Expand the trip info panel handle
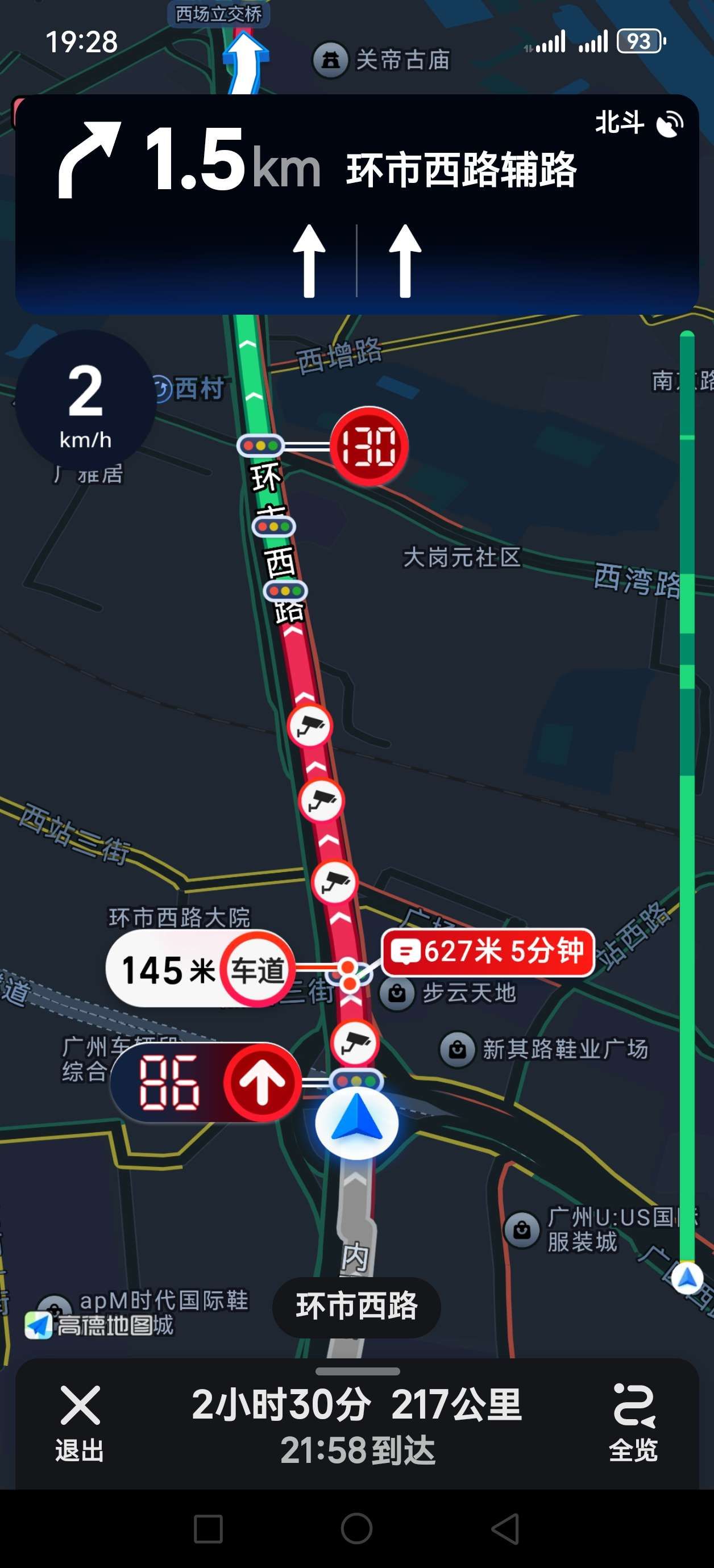714x1568 pixels. click(357, 1371)
